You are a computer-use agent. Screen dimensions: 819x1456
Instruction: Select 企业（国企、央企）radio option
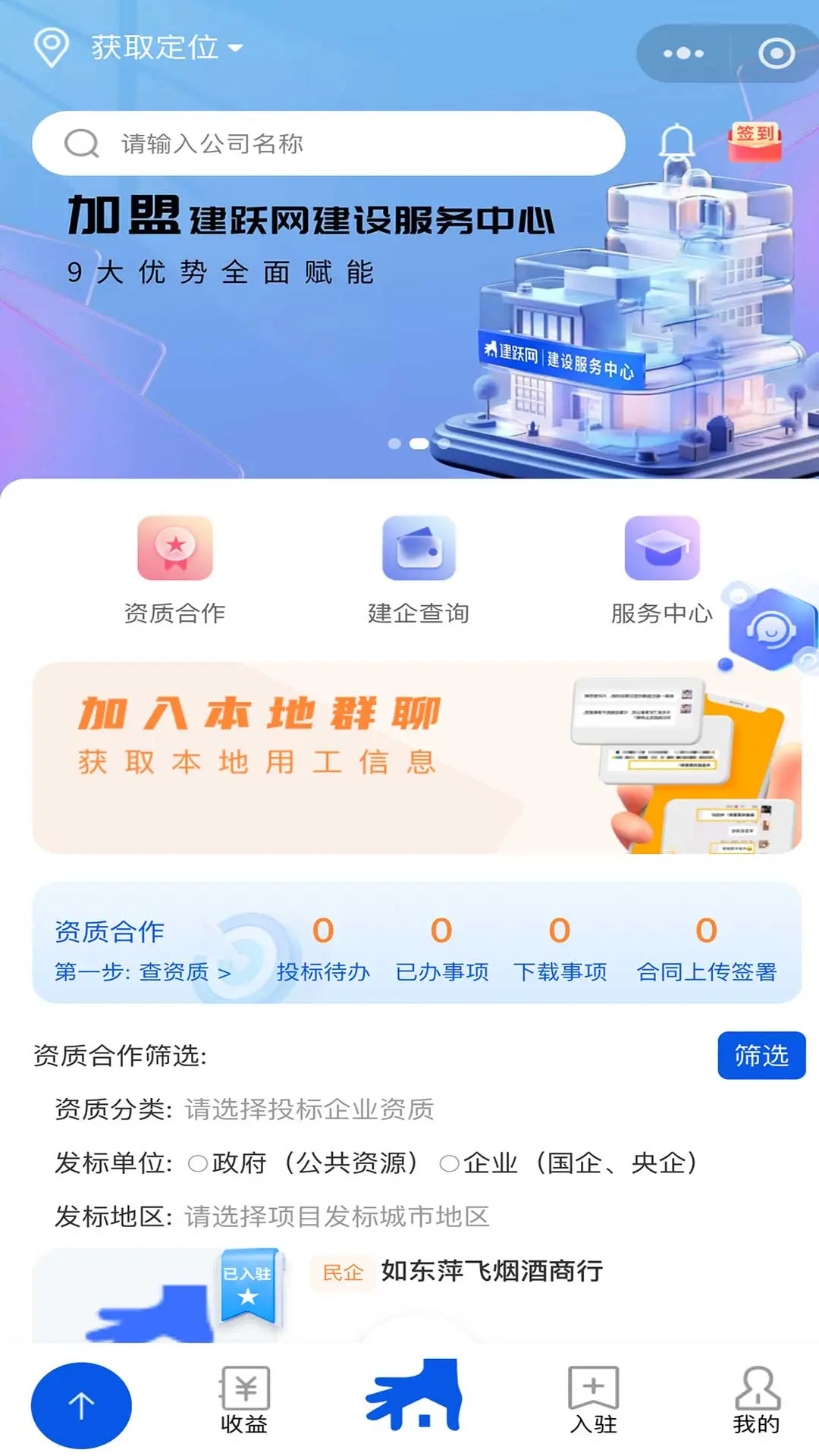tap(450, 1163)
